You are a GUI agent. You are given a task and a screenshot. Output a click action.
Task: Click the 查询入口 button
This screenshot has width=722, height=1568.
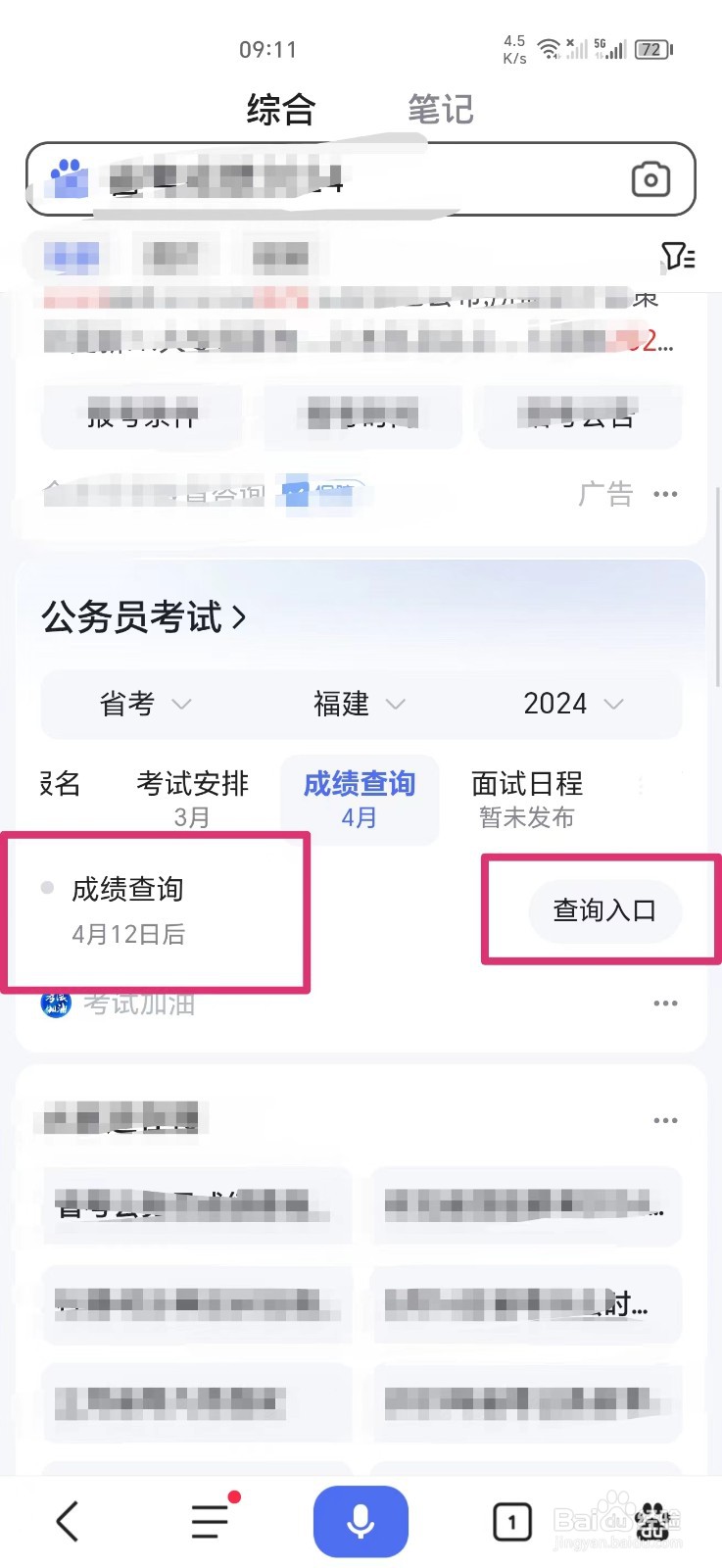[x=604, y=910]
